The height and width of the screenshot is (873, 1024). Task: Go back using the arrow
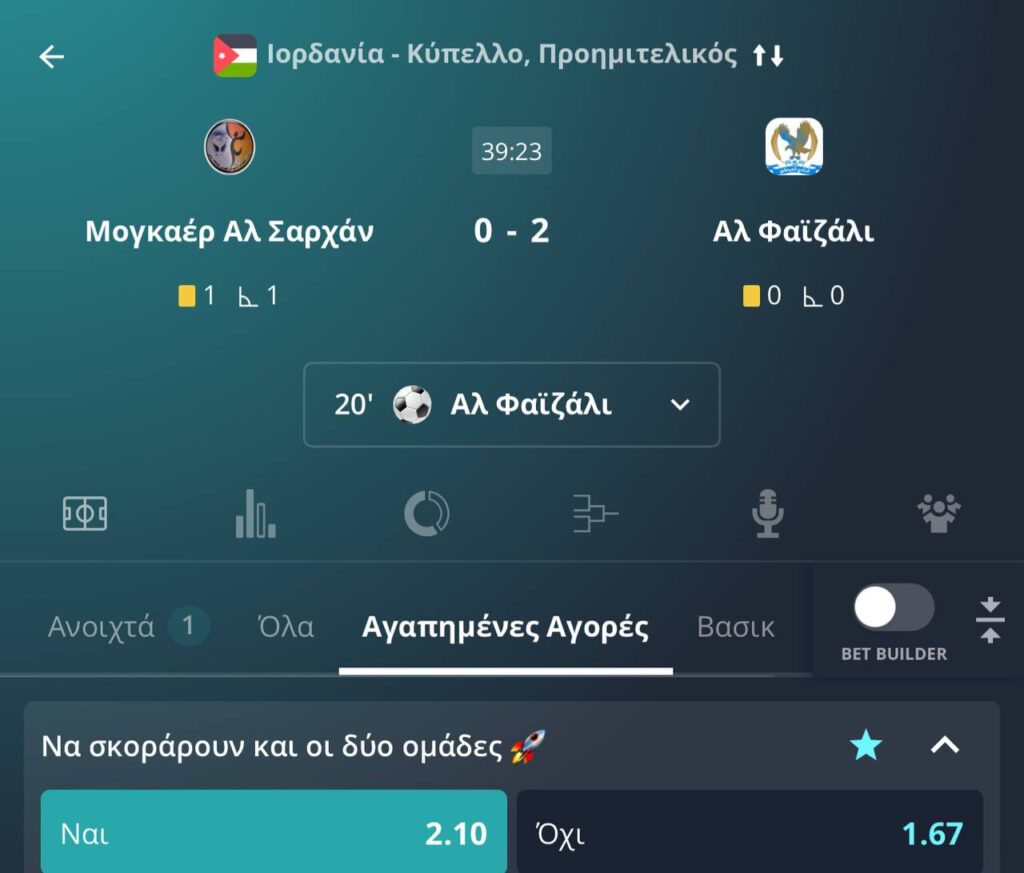pos(51,57)
